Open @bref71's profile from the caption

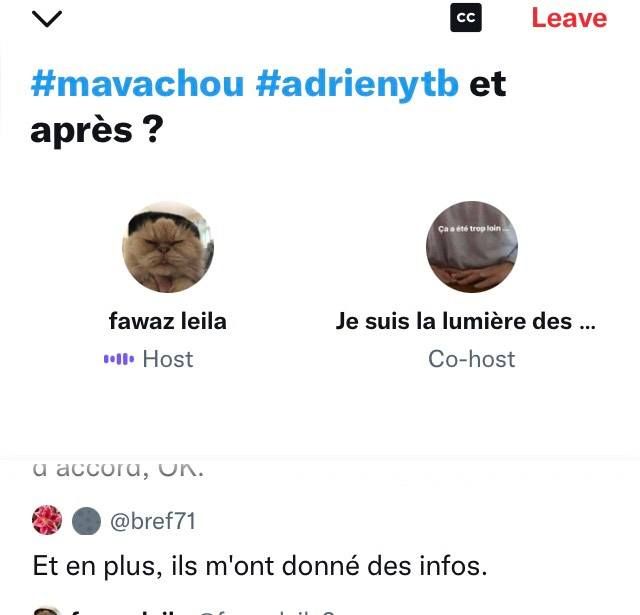[151, 521]
